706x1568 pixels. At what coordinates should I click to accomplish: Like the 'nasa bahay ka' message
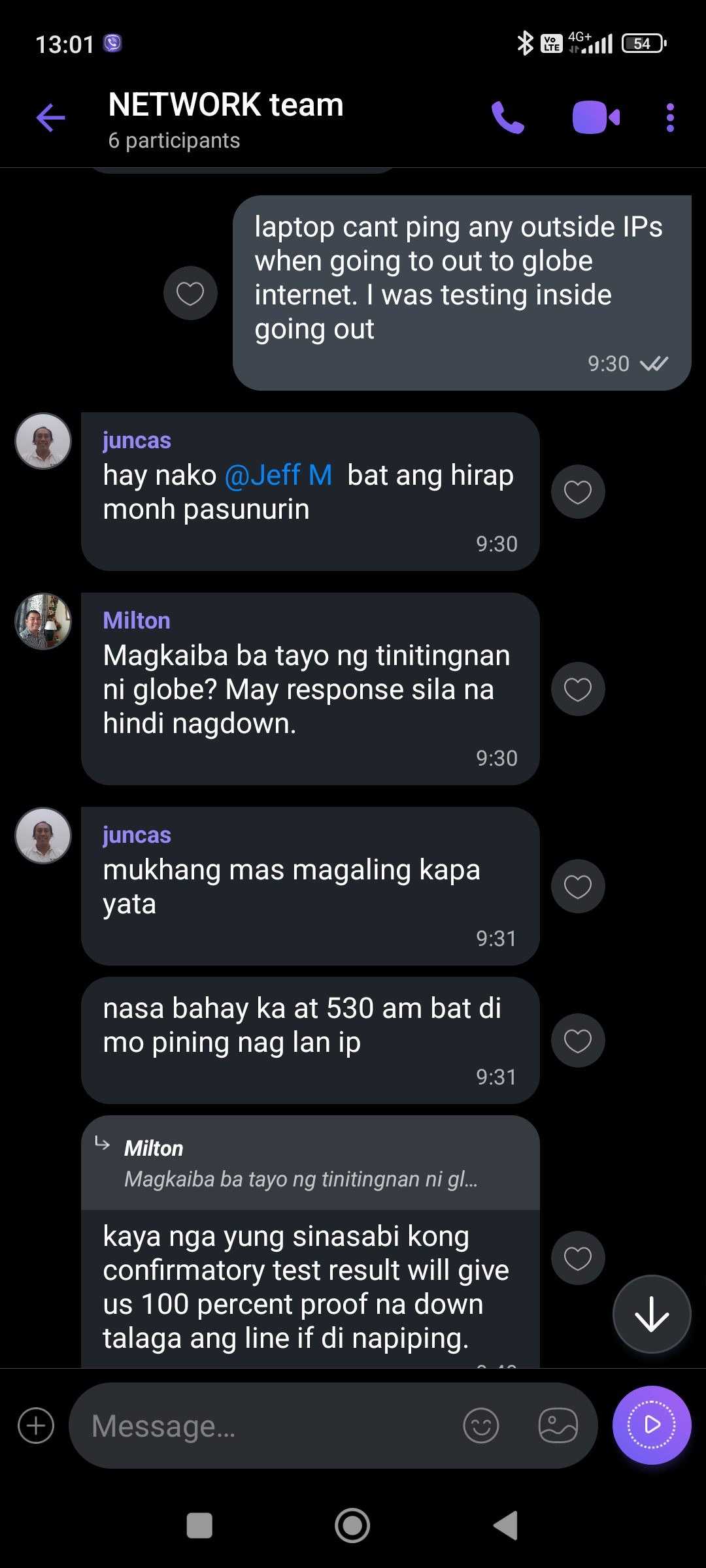pyautogui.click(x=578, y=1041)
